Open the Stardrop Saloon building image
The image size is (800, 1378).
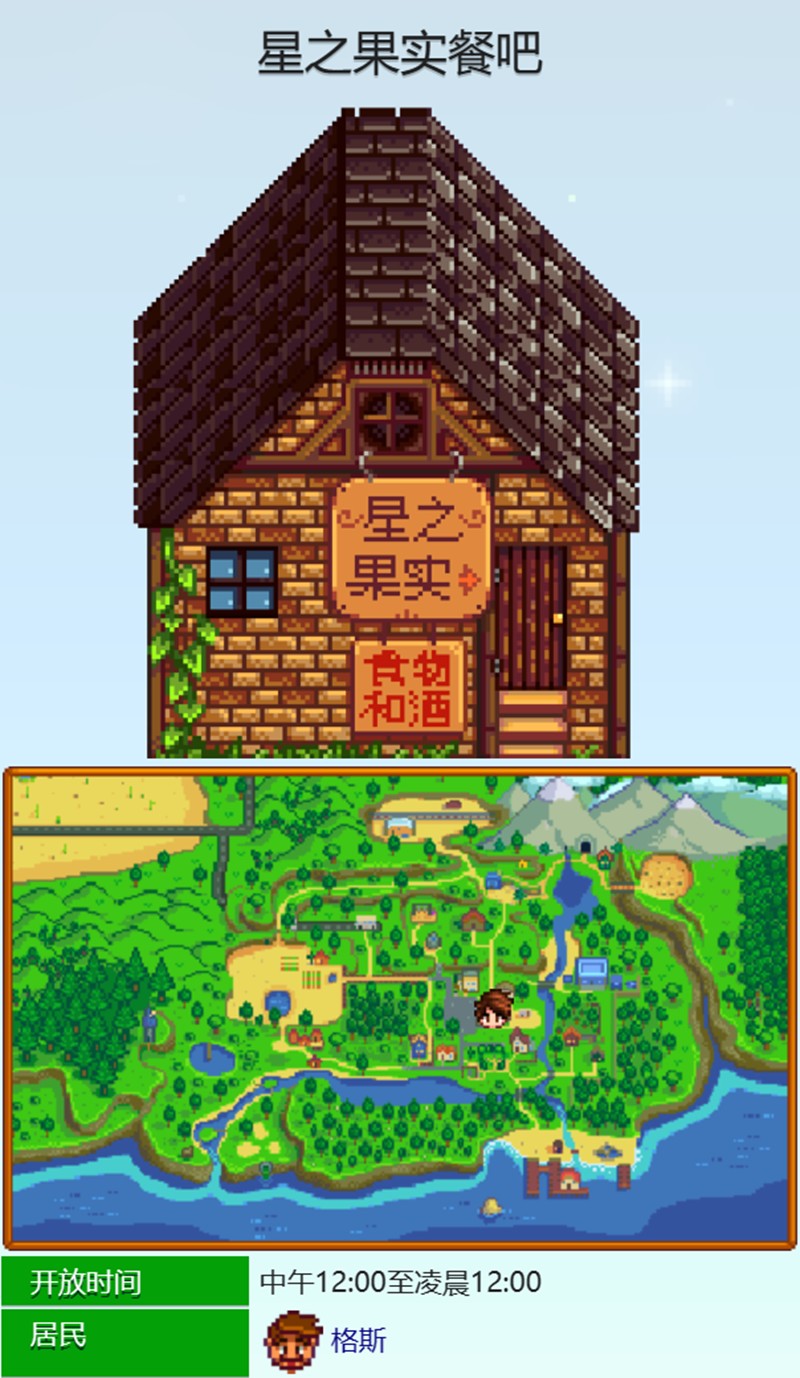tap(387, 433)
